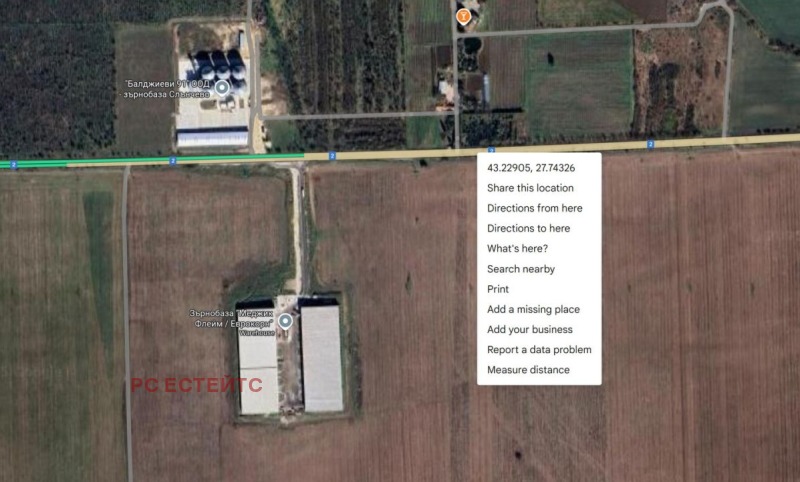
Task: Choose Directions from here
Action: [x=534, y=208]
